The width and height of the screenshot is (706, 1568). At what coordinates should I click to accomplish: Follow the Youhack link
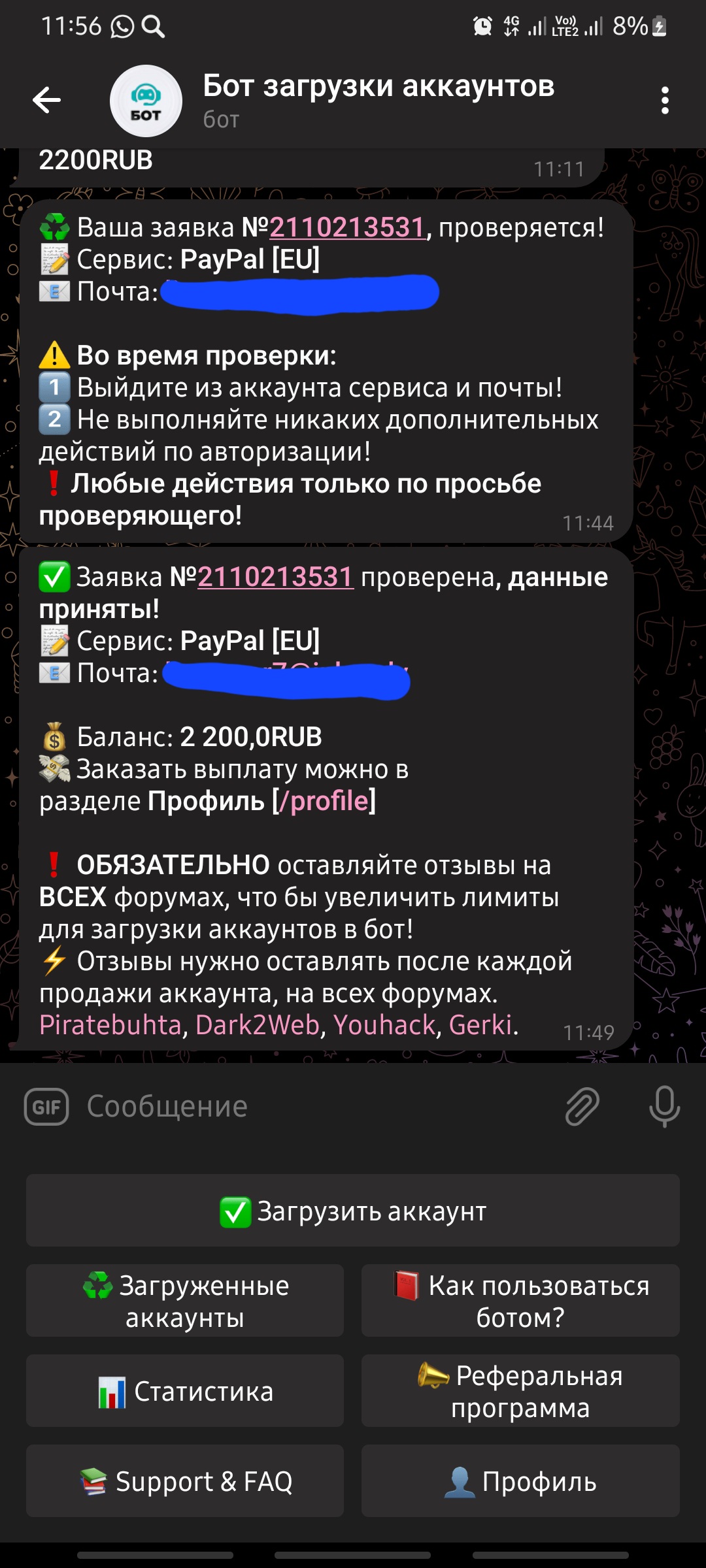coord(384,1025)
